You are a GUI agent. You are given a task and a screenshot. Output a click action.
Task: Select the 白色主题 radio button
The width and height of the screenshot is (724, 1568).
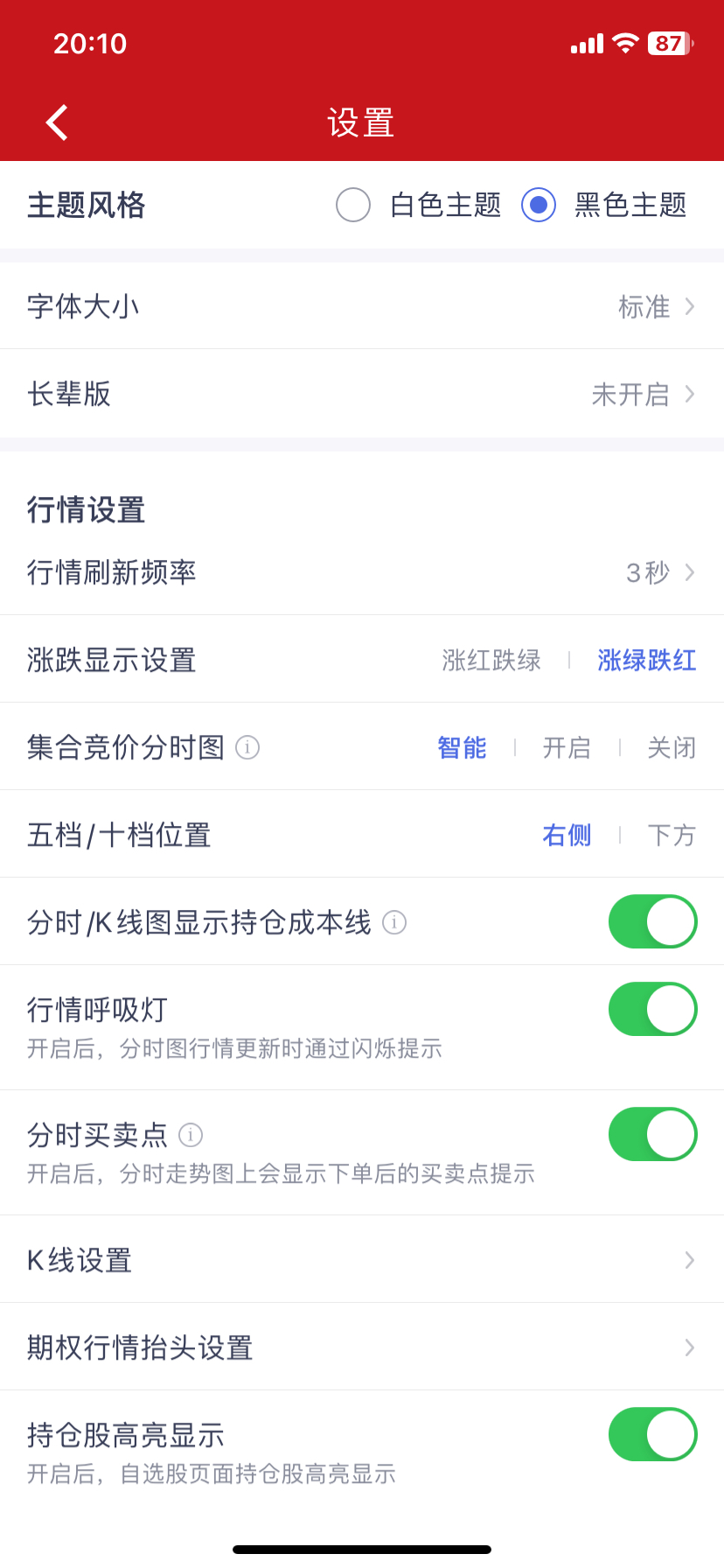coord(353,206)
